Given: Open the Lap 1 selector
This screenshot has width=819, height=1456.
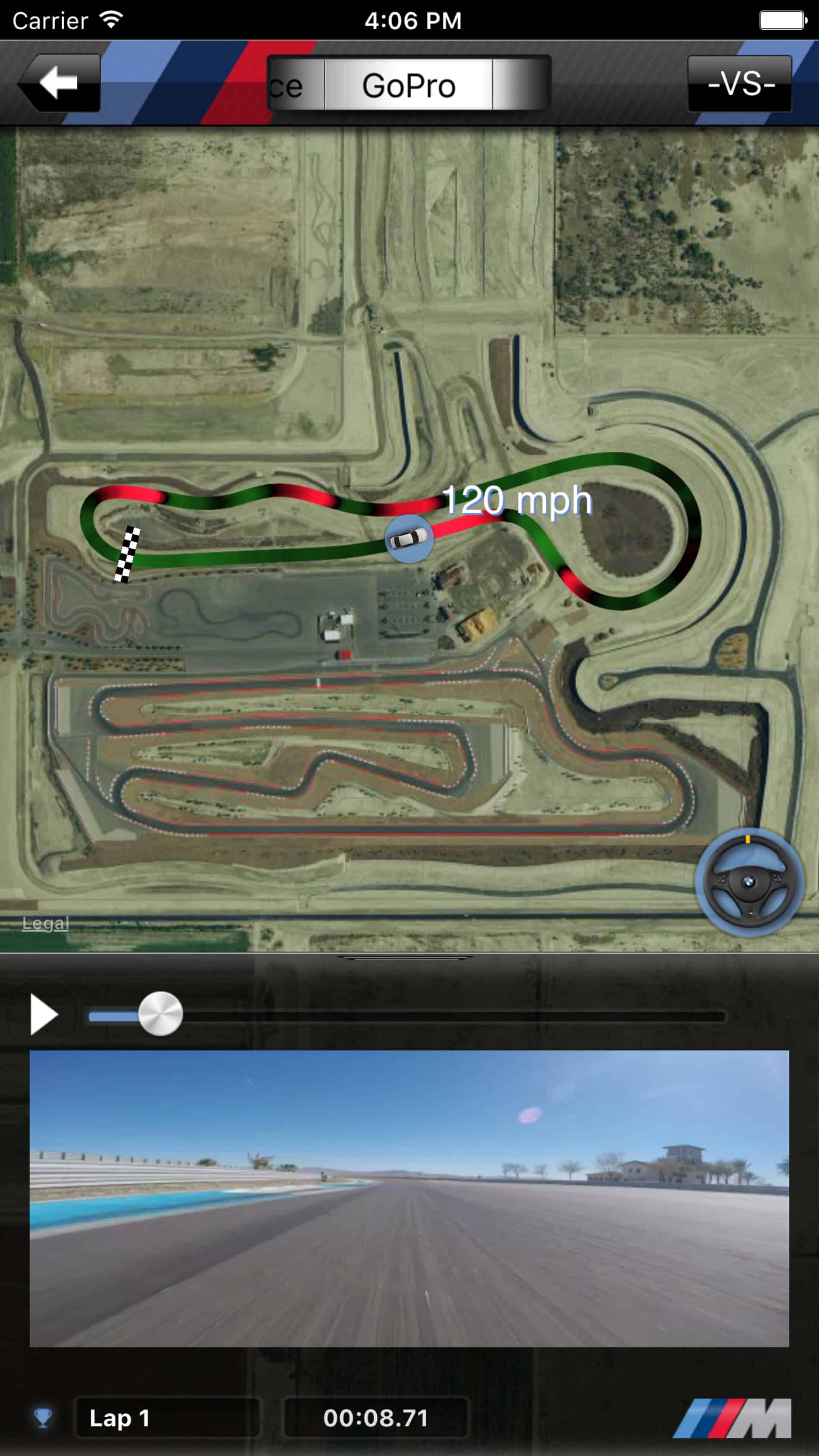Looking at the screenshot, I should point(167,1418).
